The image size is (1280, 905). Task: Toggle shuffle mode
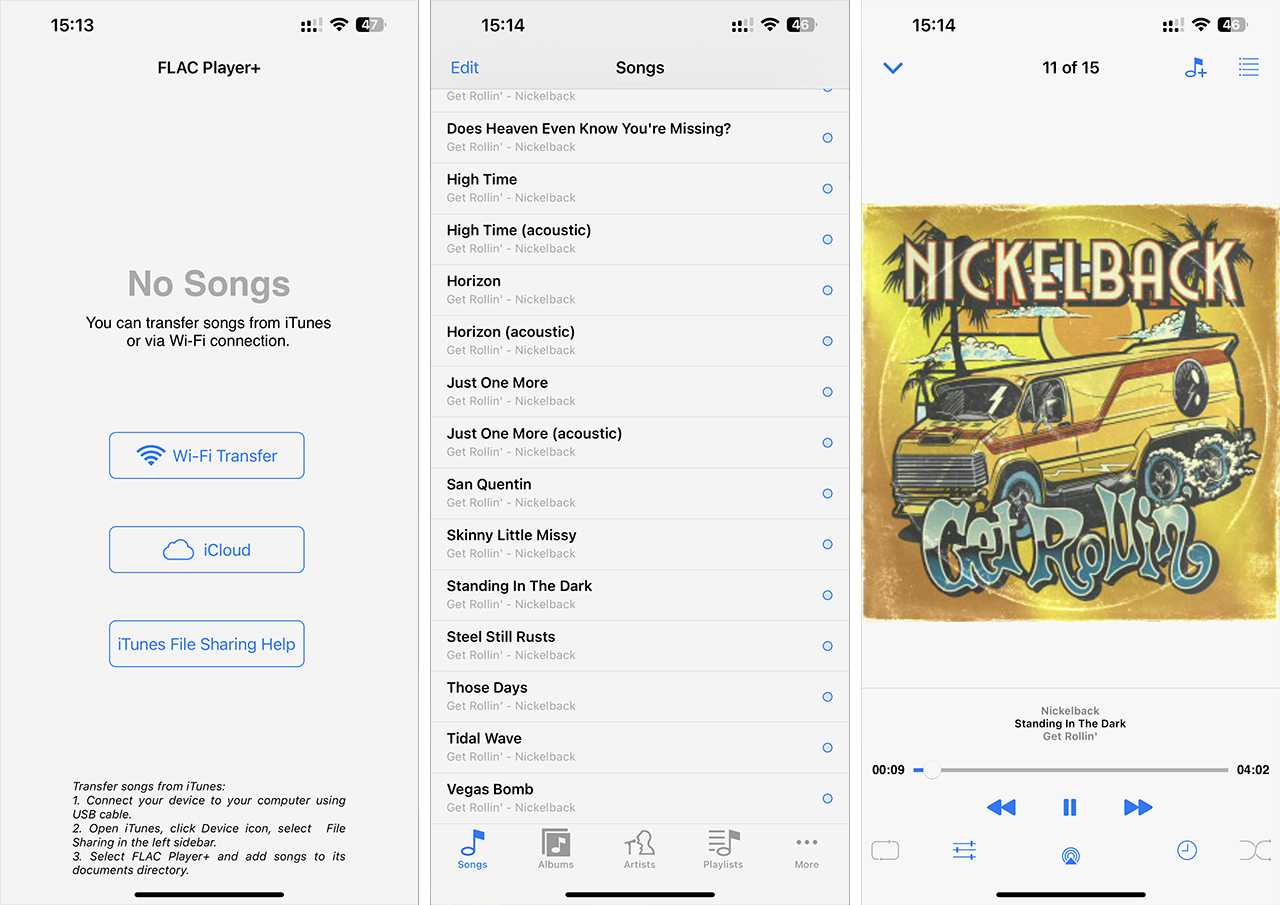[x=1254, y=851]
